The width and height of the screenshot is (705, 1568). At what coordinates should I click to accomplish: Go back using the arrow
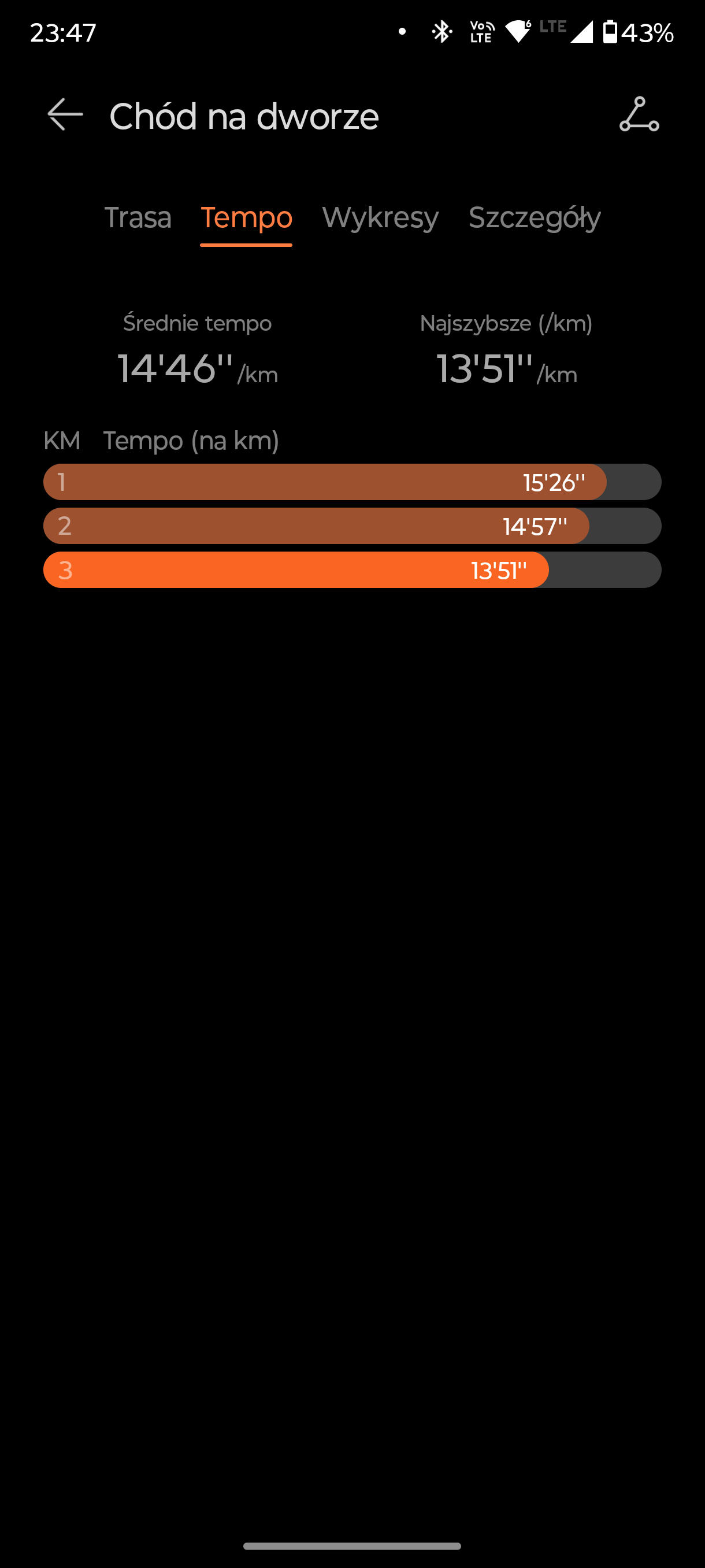[65, 114]
